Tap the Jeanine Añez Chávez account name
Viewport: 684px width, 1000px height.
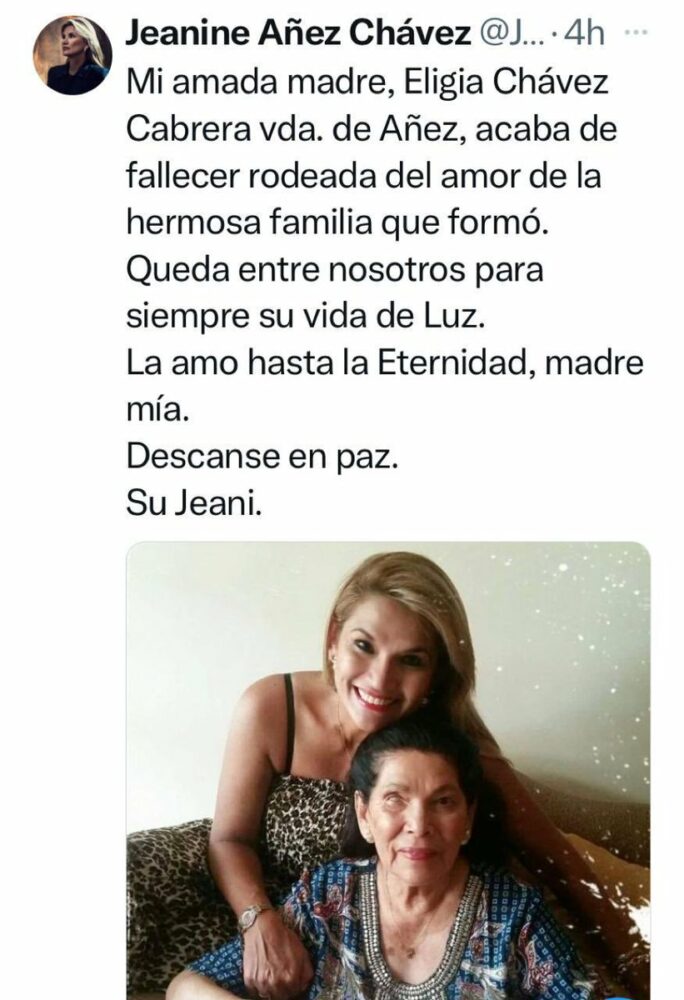point(298,33)
